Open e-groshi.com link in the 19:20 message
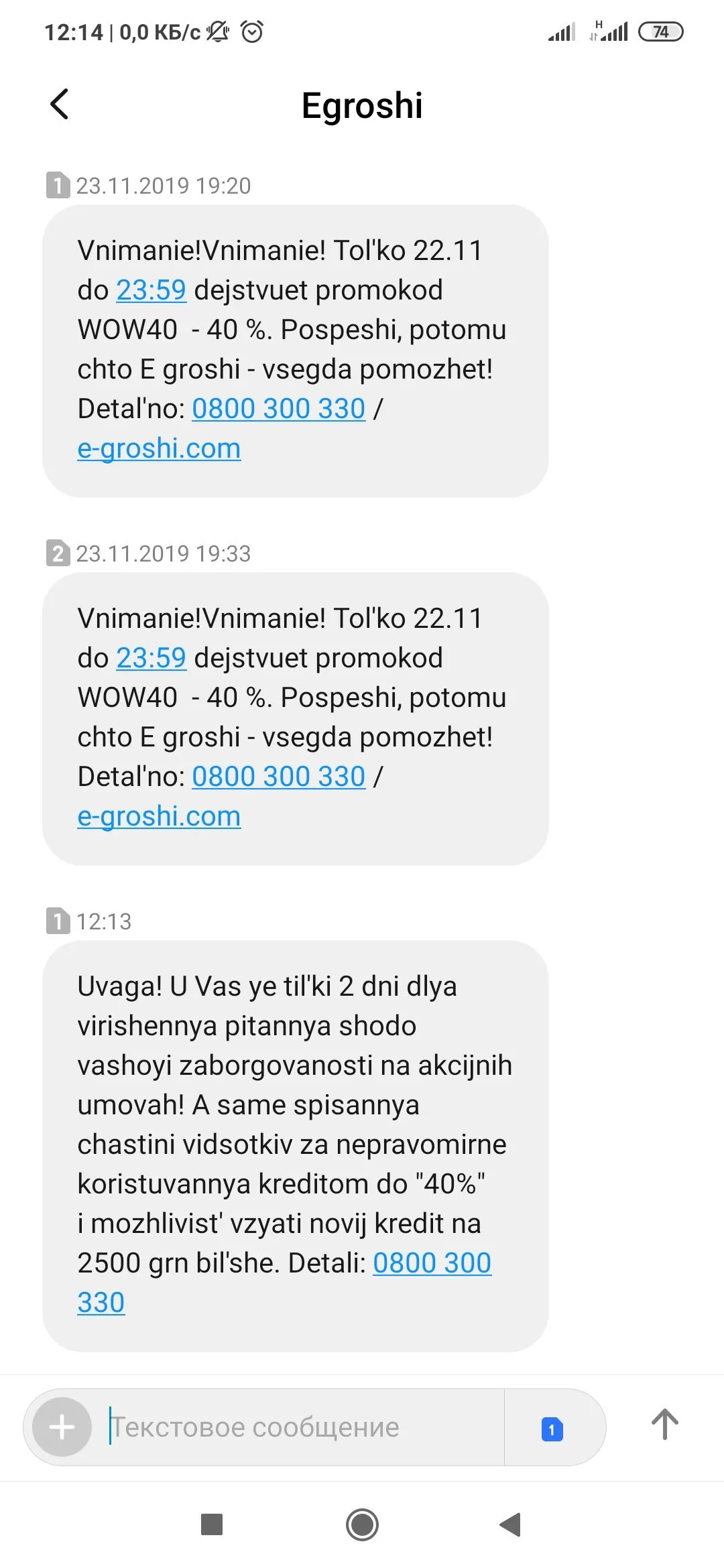This screenshot has height=1568, width=724. [x=159, y=448]
